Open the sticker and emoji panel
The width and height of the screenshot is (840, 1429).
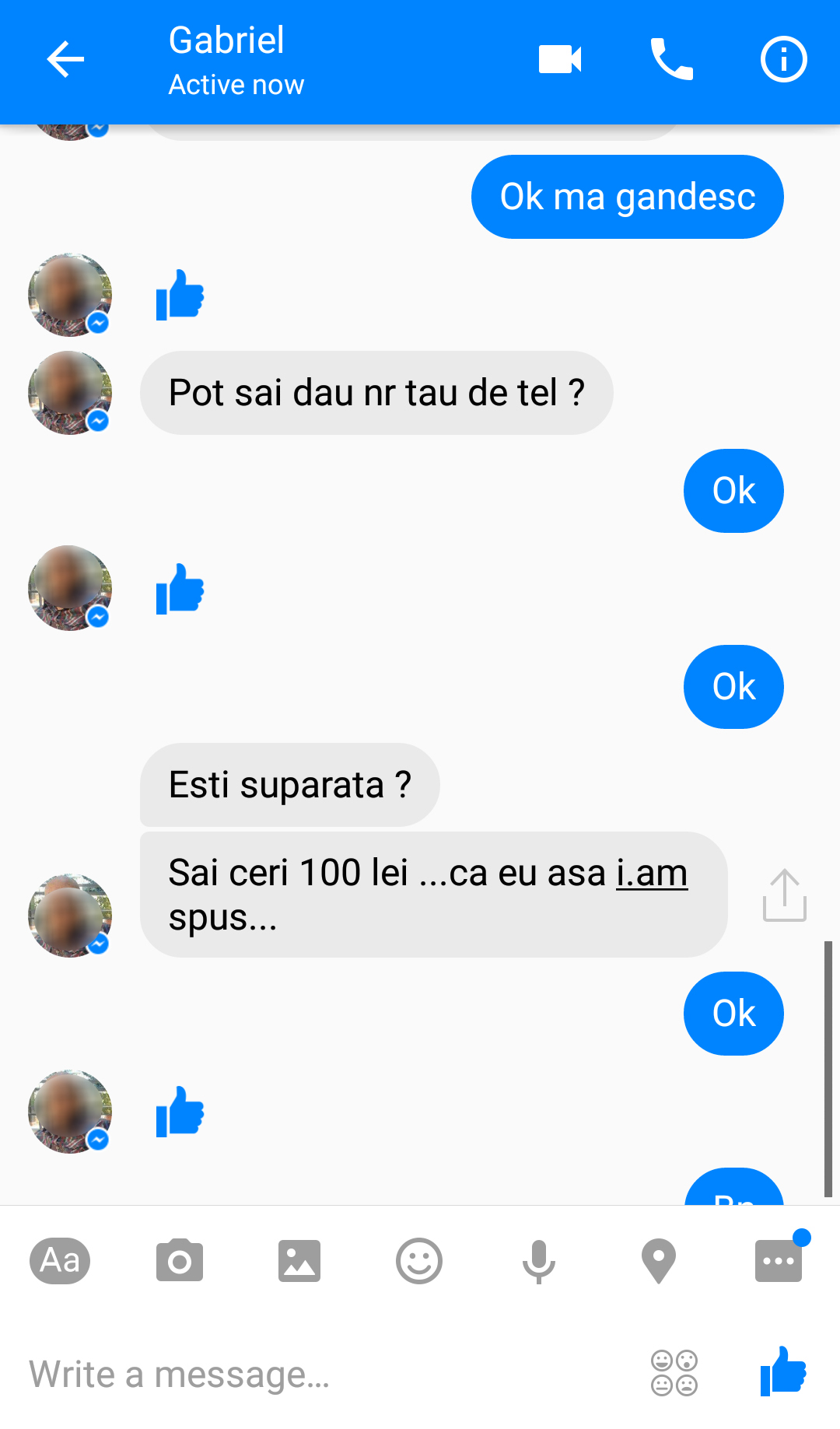tap(419, 1261)
